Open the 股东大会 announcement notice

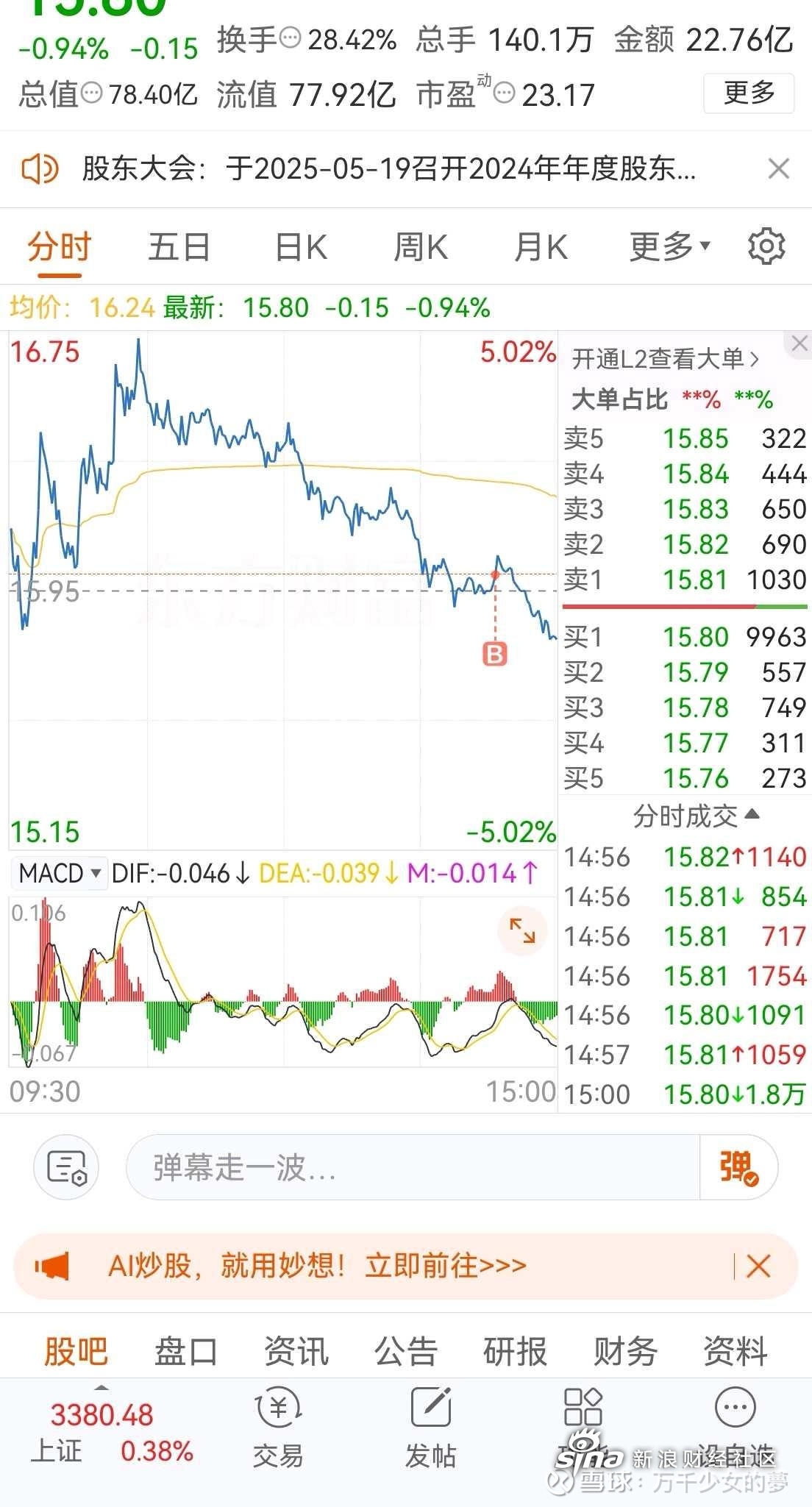(x=388, y=169)
